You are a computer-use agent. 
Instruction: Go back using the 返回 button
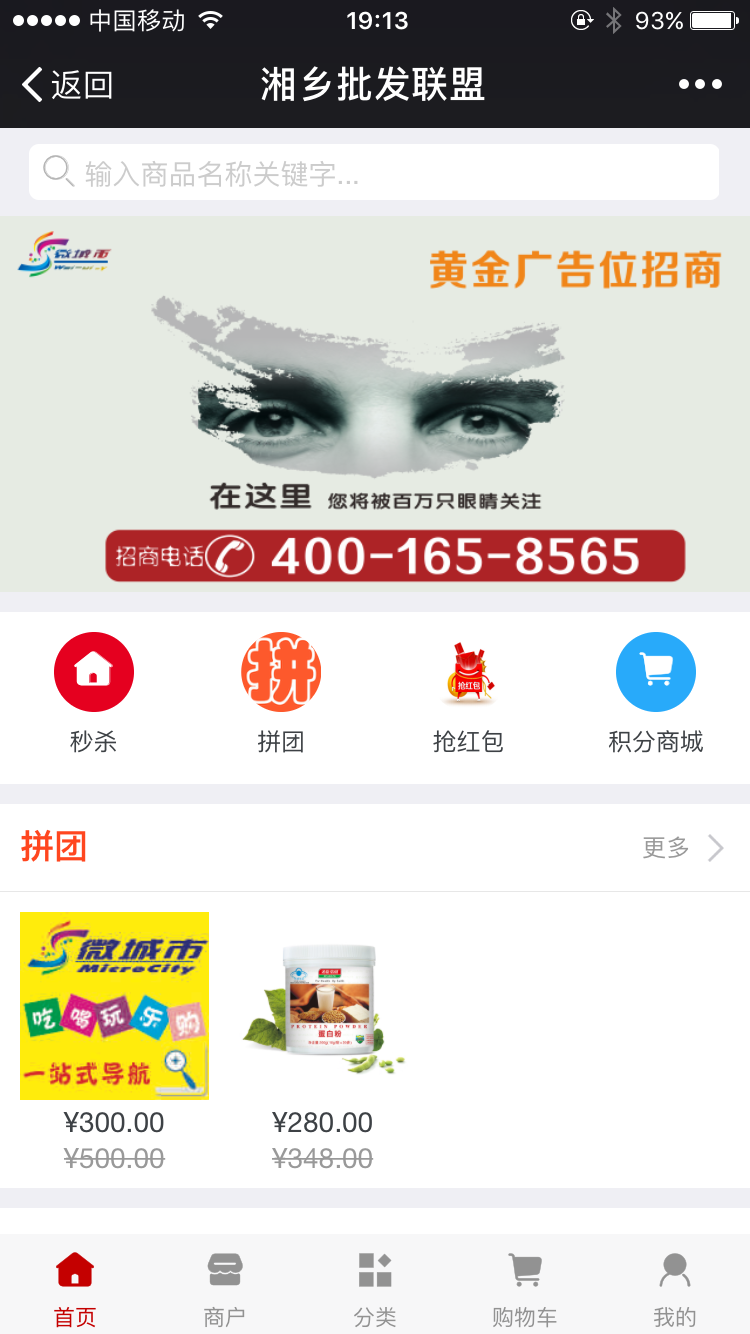(67, 85)
